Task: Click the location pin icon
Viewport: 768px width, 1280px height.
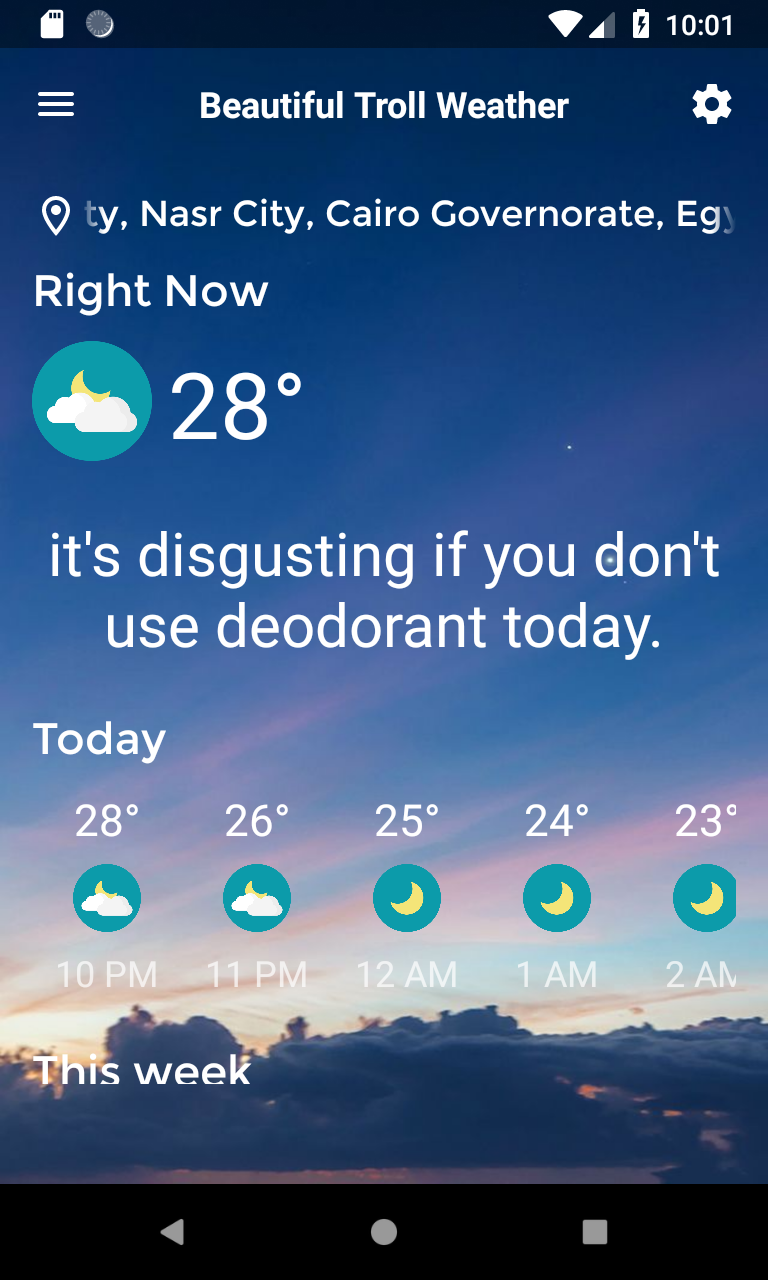Action: pos(55,212)
